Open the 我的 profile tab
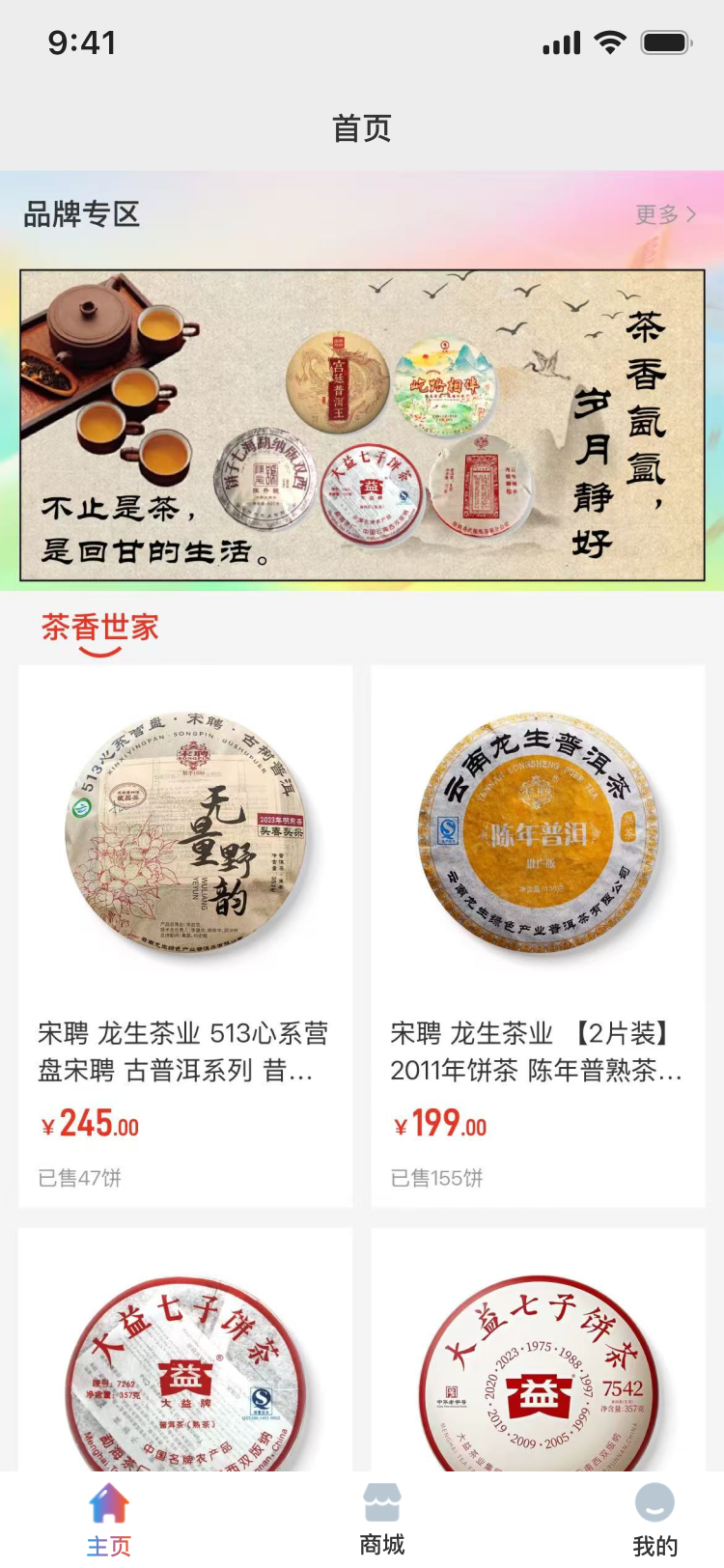Screen dimensions: 724x1568 coord(654,1520)
